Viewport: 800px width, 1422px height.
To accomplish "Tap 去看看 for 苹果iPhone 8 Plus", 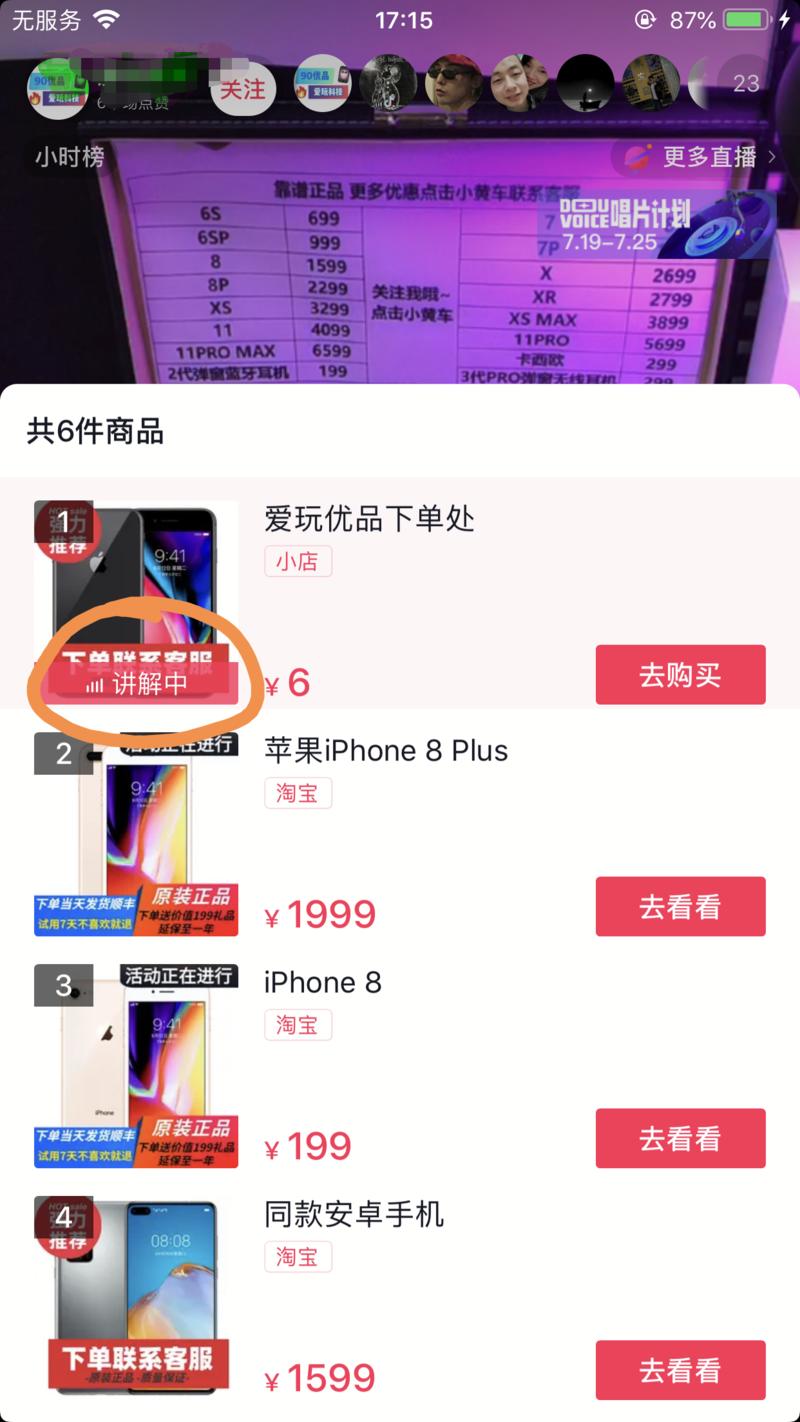I will (x=681, y=906).
